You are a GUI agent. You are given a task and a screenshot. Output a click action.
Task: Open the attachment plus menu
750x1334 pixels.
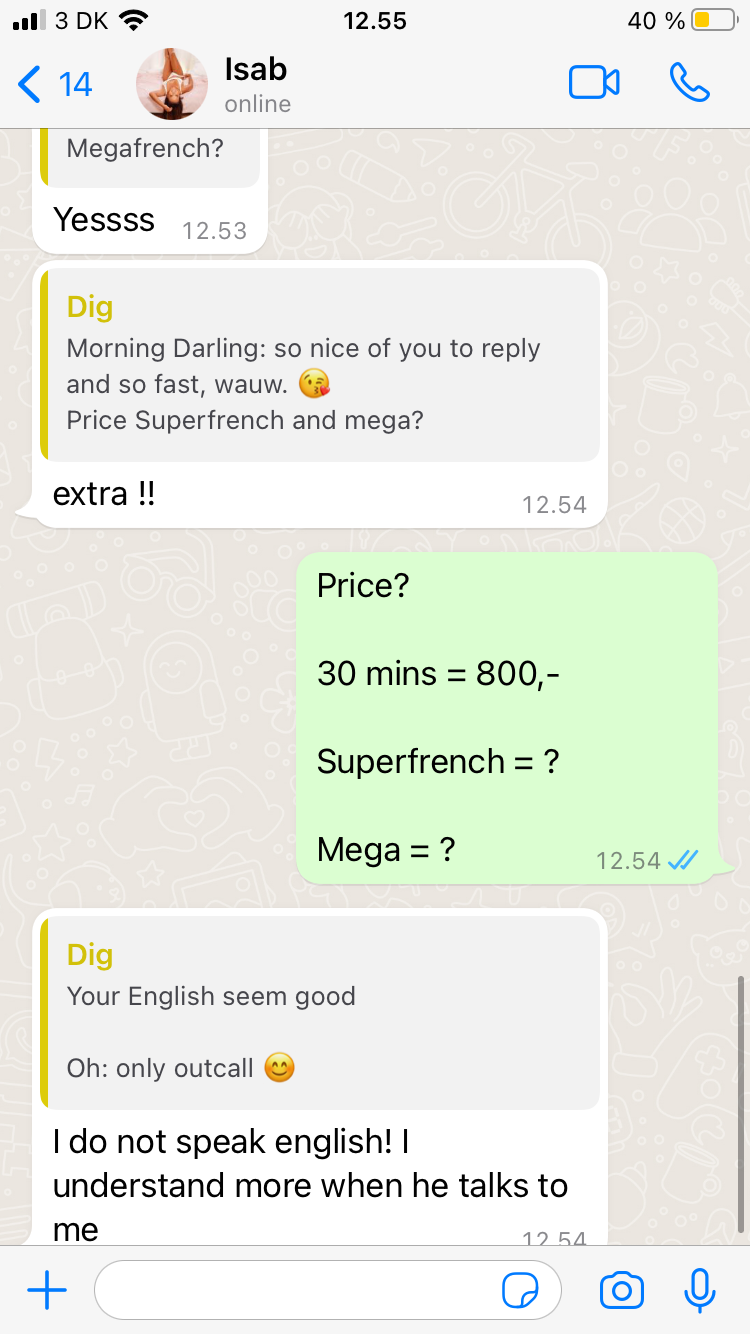tap(47, 1291)
